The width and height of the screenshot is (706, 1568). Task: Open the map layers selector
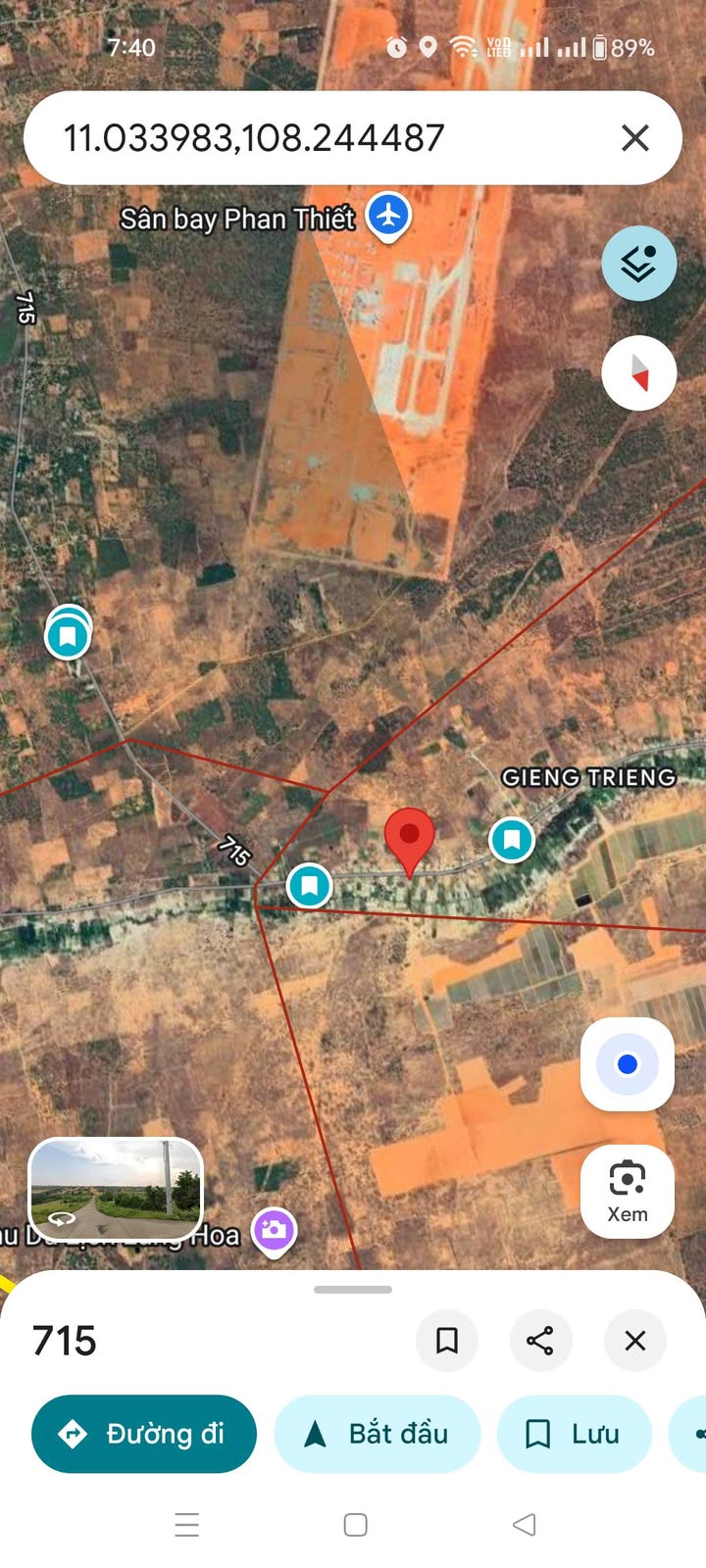[638, 263]
